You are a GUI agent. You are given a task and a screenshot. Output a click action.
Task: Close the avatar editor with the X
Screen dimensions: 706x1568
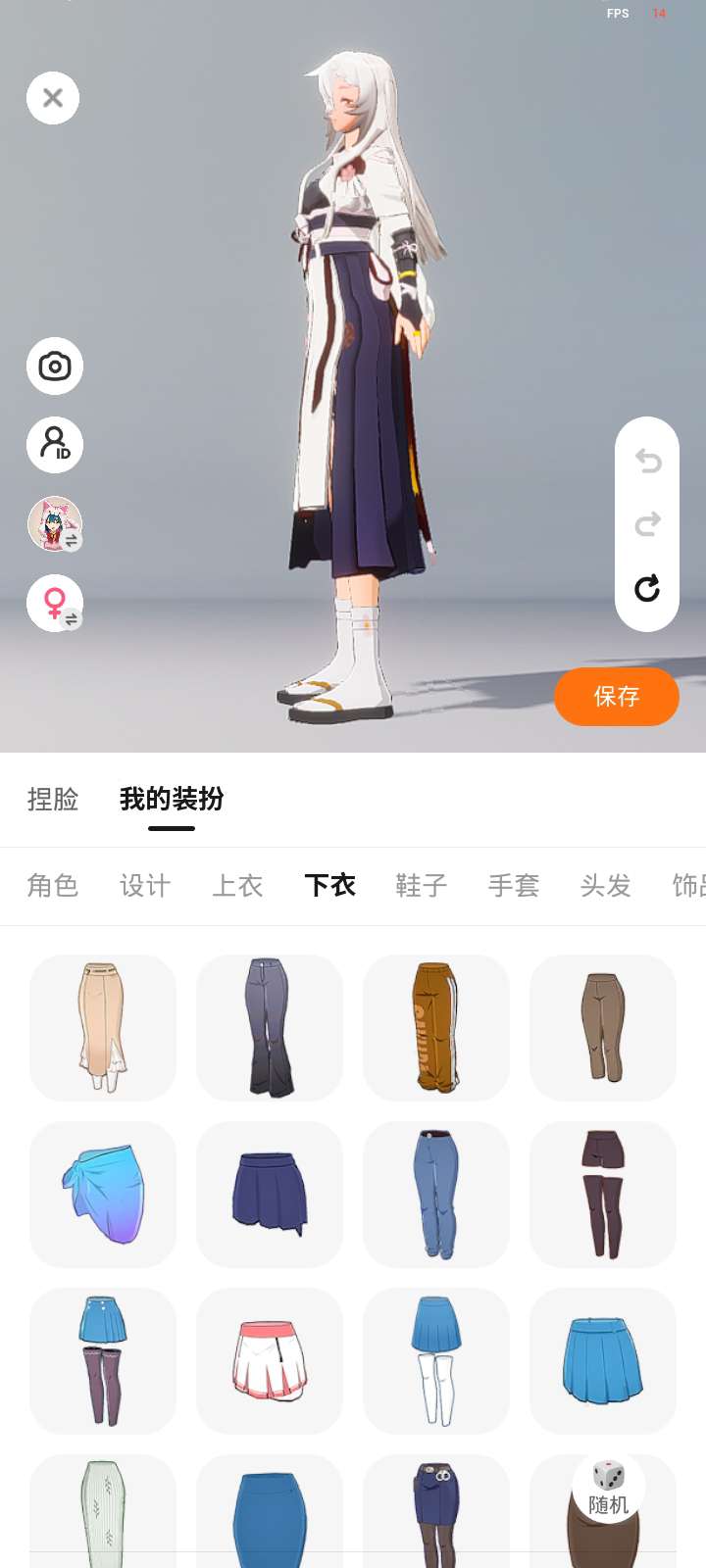[53, 98]
